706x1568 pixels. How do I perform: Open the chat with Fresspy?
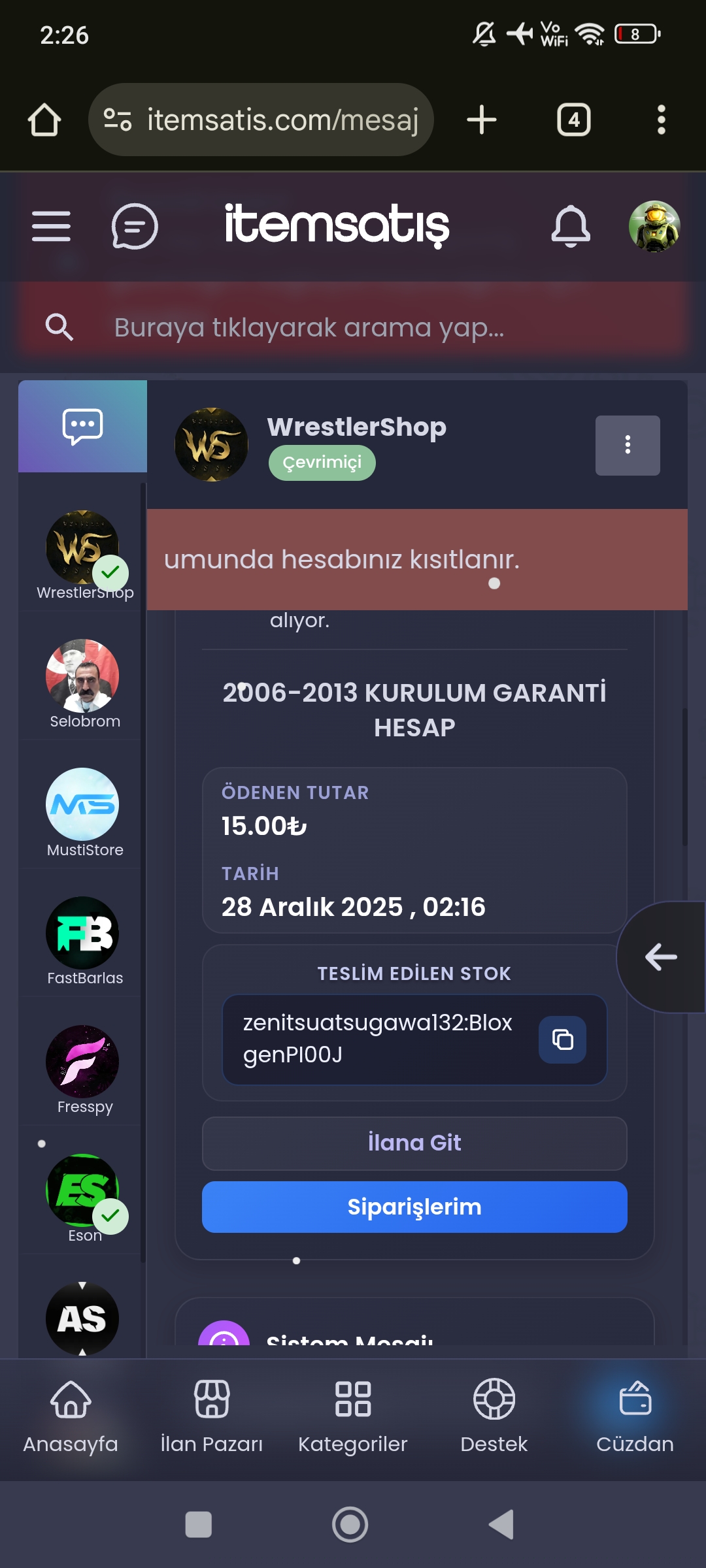pos(83,1070)
